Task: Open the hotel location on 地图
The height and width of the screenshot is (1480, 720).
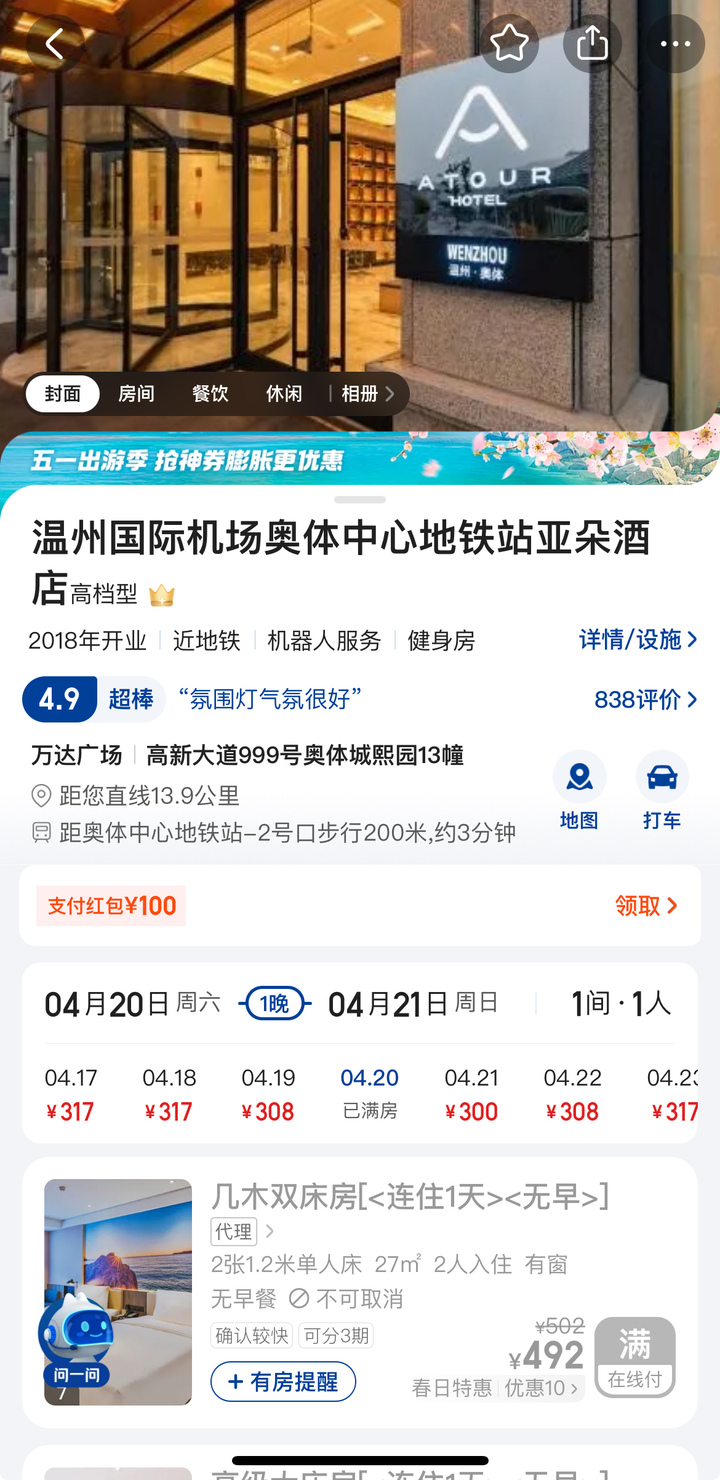Action: click(x=579, y=791)
